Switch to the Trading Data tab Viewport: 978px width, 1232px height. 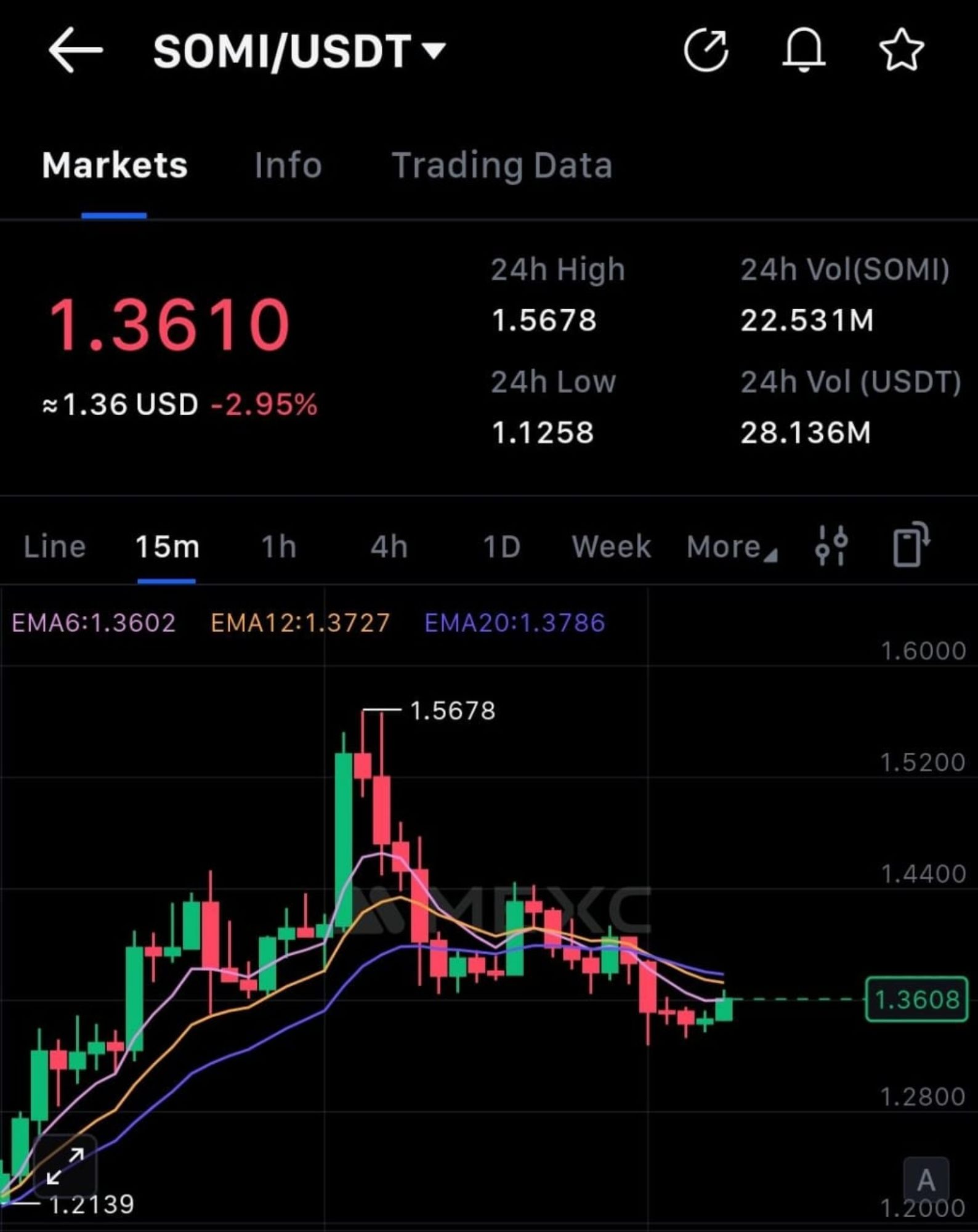pyautogui.click(x=502, y=165)
